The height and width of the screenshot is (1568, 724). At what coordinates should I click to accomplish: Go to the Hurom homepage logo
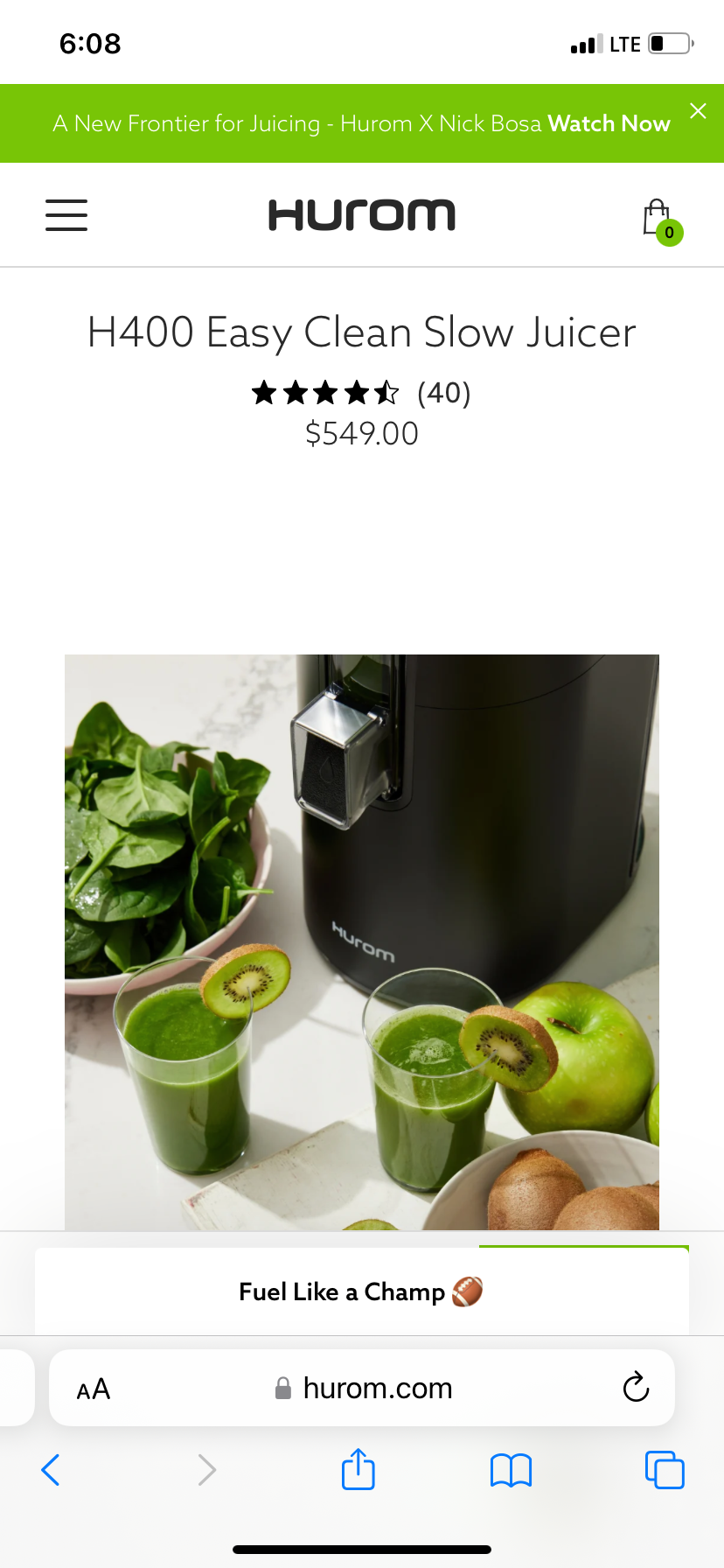(362, 214)
